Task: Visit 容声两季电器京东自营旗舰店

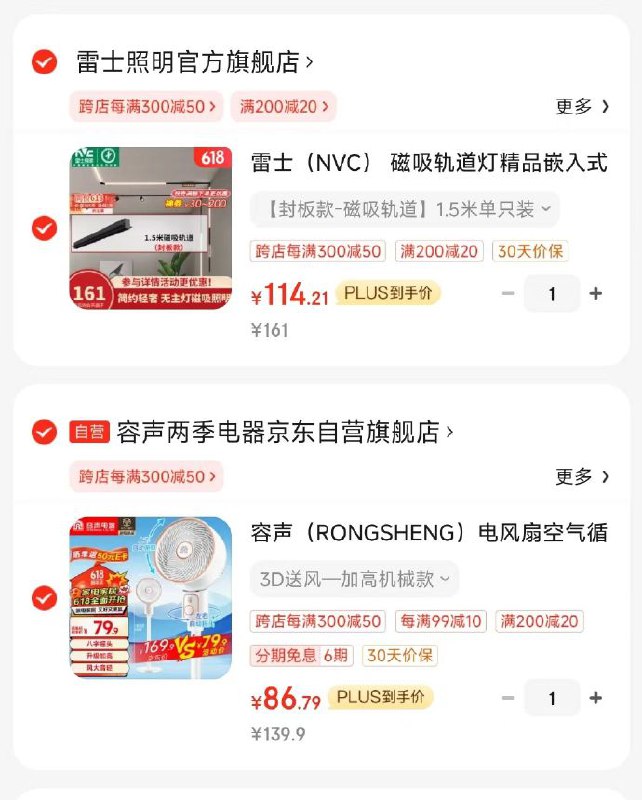Action: tap(285, 432)
